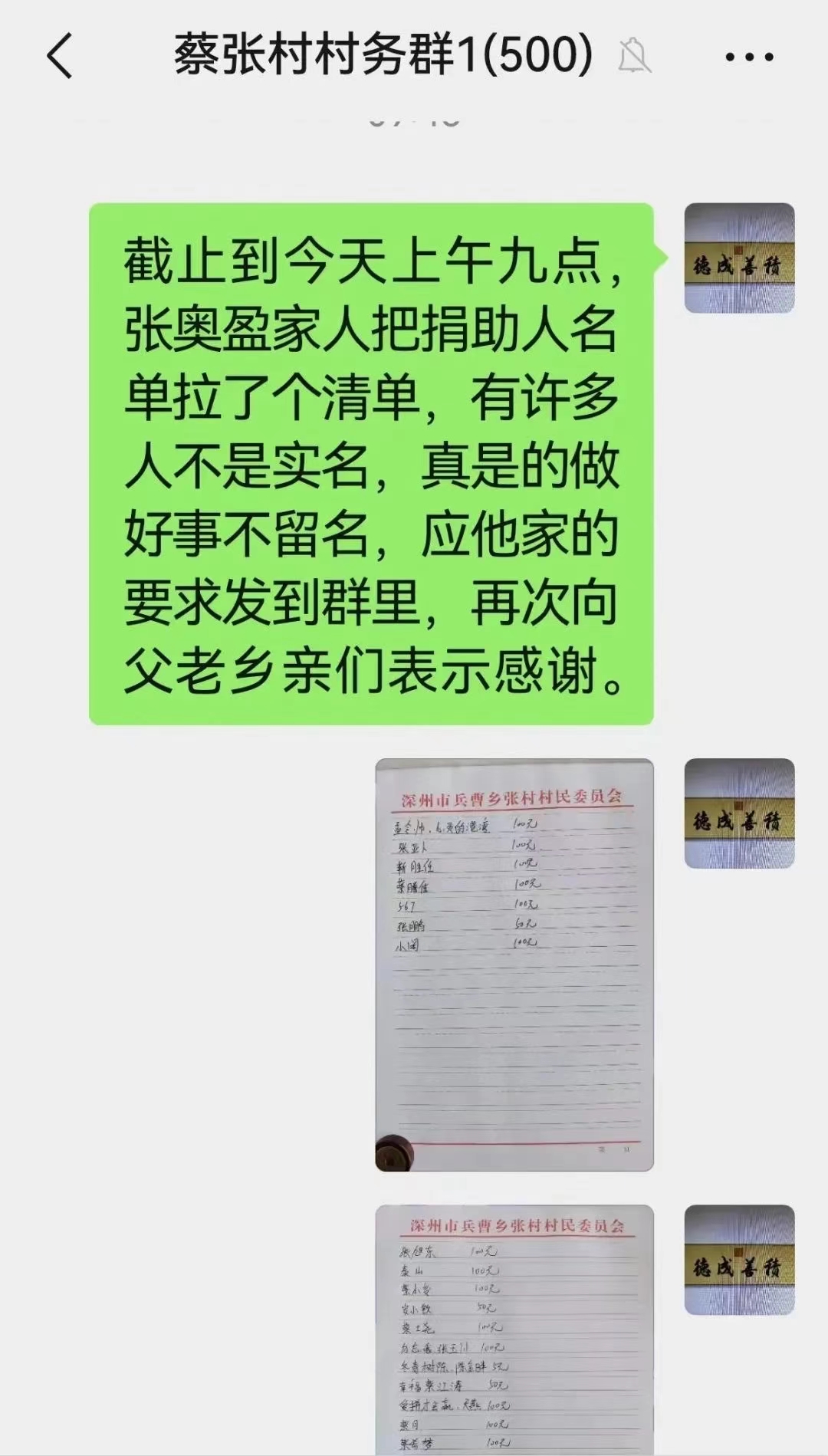Tap the avatar beside the first photo

pos(739,813)
